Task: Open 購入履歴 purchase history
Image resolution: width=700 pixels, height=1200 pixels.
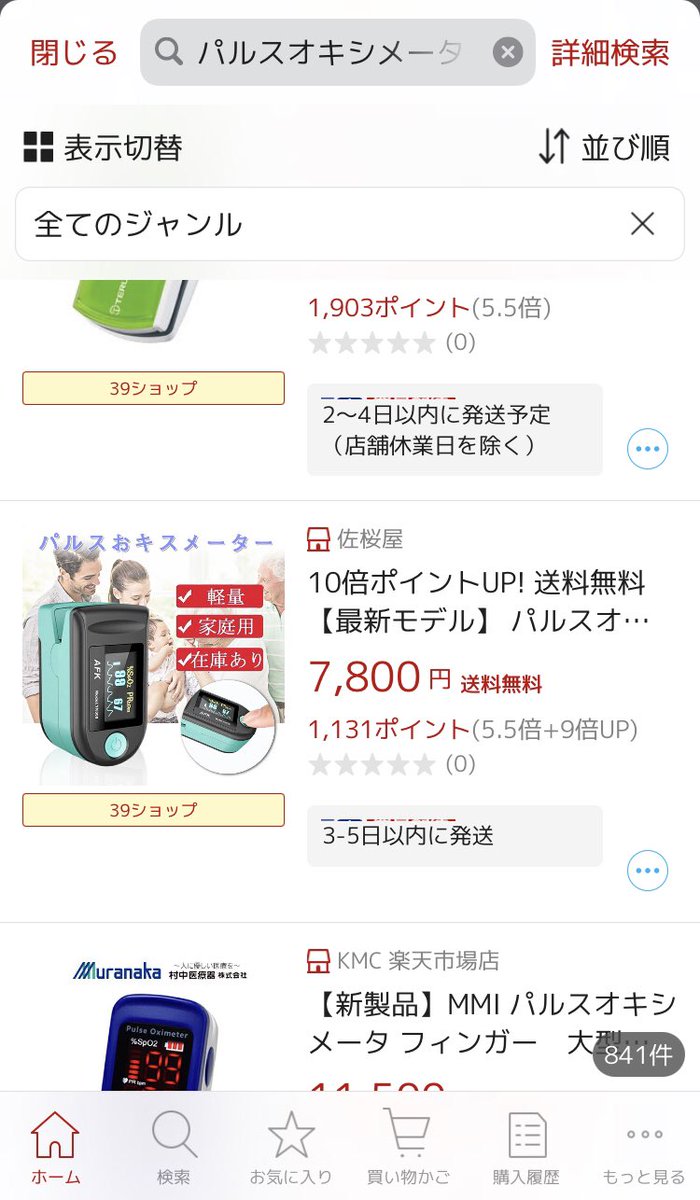Action: (x=526, y=1147)
